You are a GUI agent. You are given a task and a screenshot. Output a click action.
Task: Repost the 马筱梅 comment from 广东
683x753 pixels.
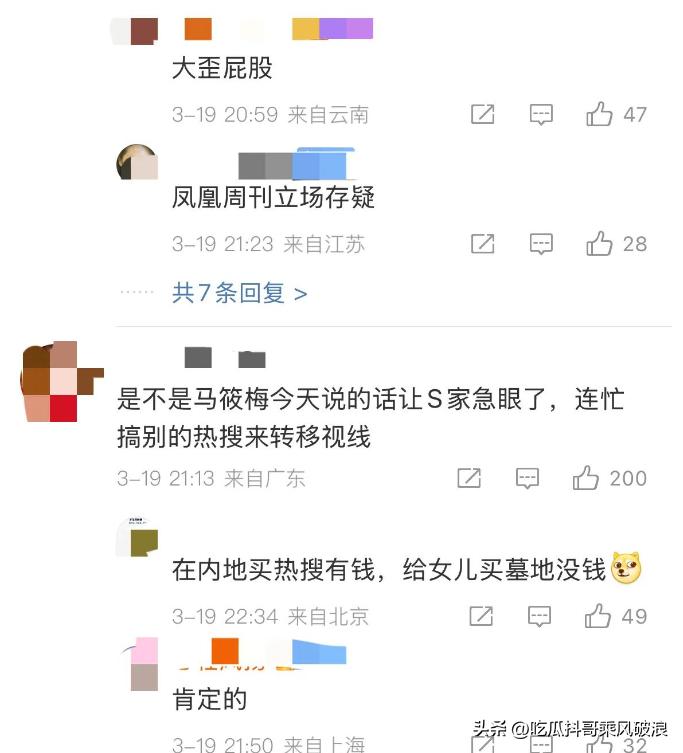tap(469, 478)
